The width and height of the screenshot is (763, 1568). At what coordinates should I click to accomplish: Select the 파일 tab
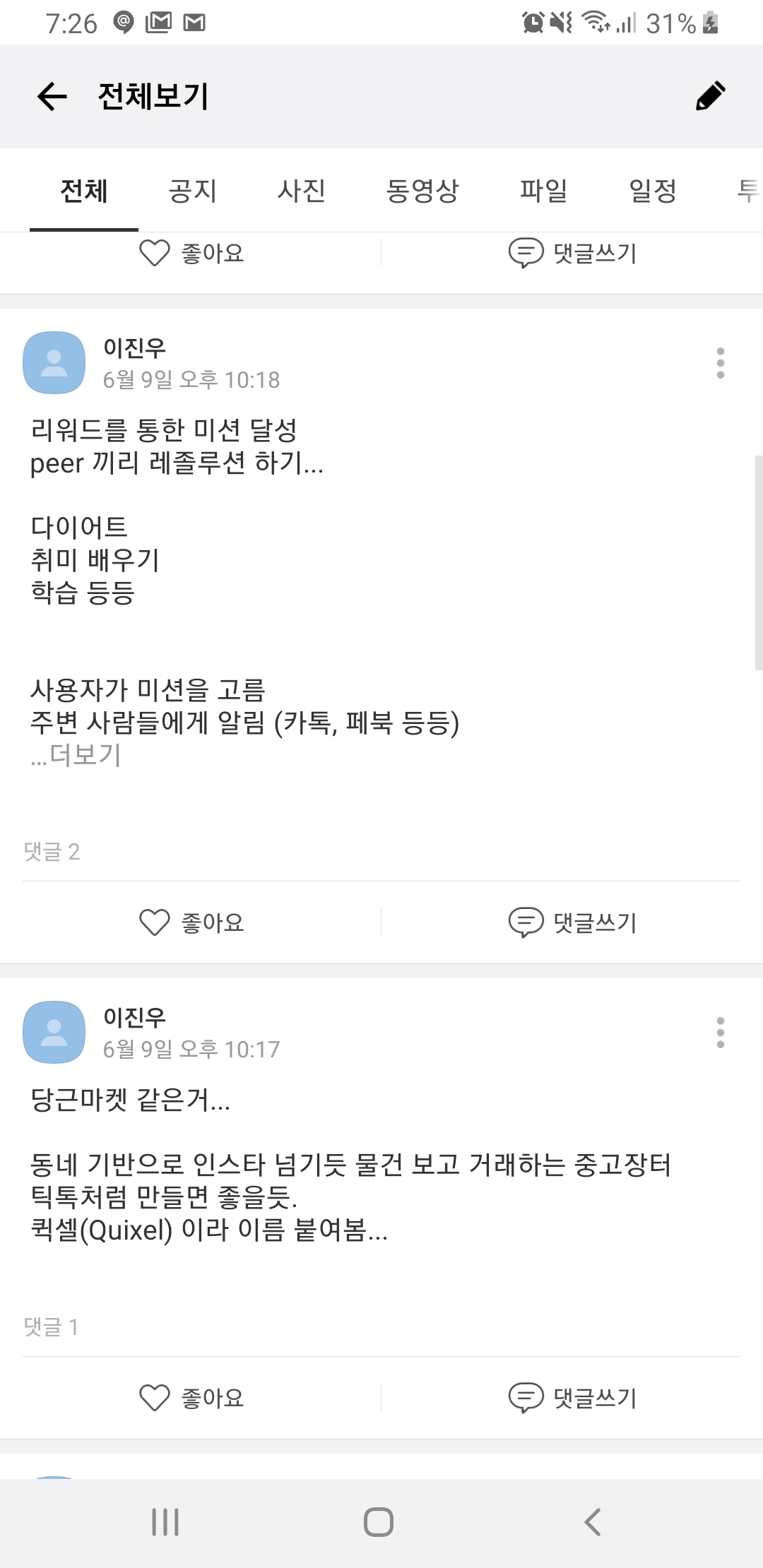point(543,191)
